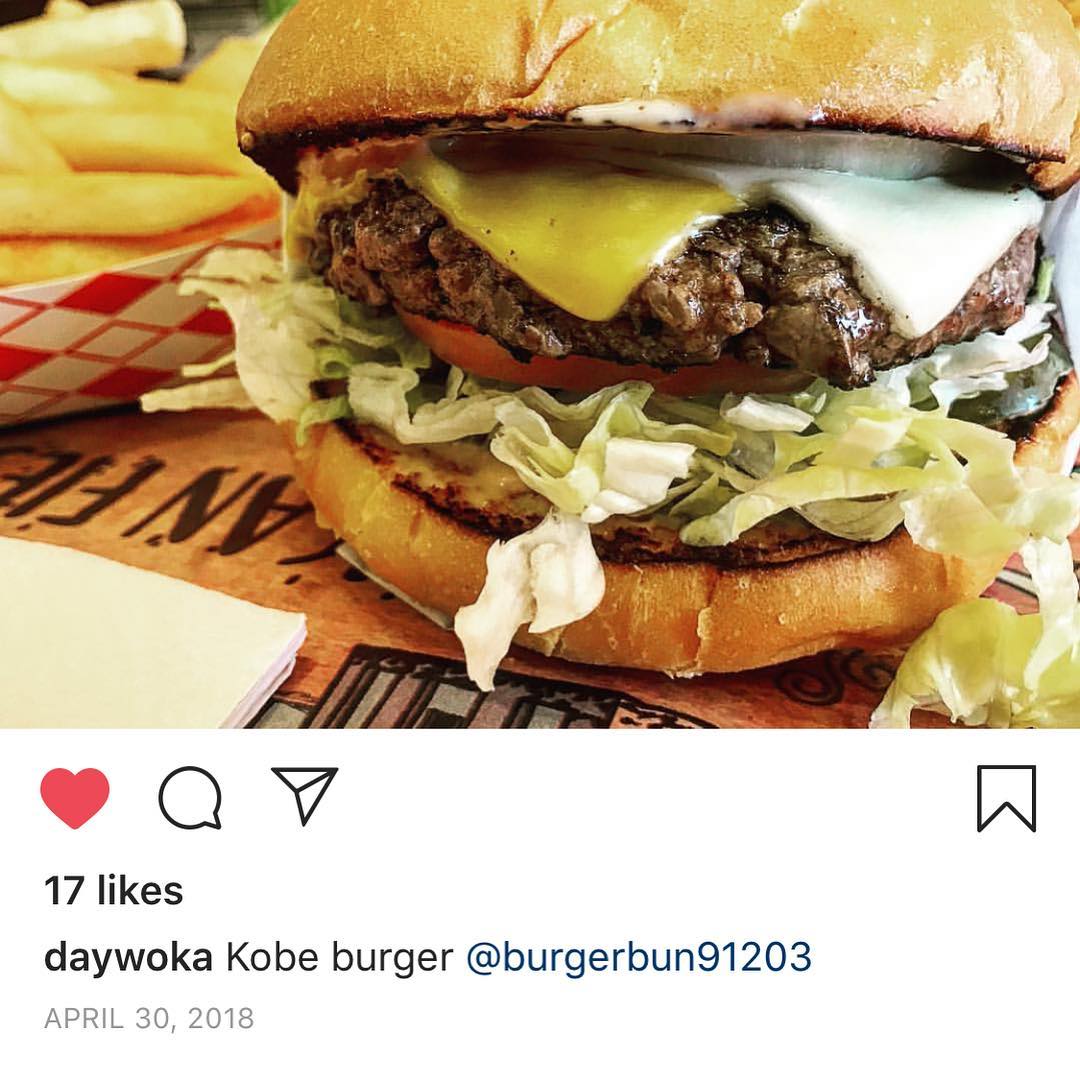Share post via paper plane icon
1080x1080 pixels.
[304, 796]
